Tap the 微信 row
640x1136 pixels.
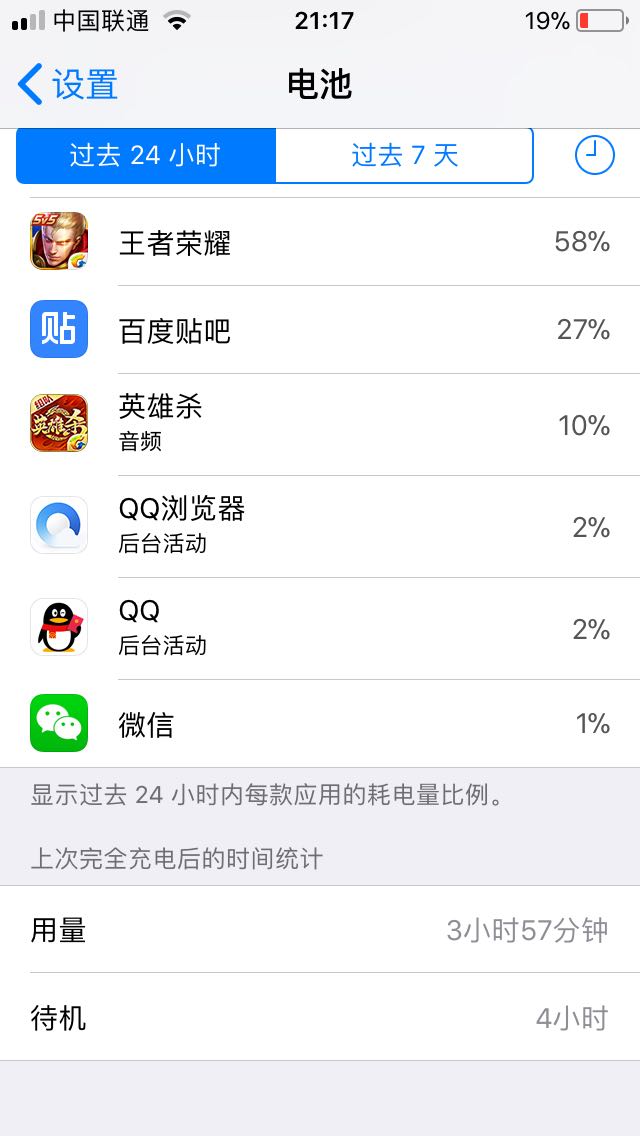(320, 724)
